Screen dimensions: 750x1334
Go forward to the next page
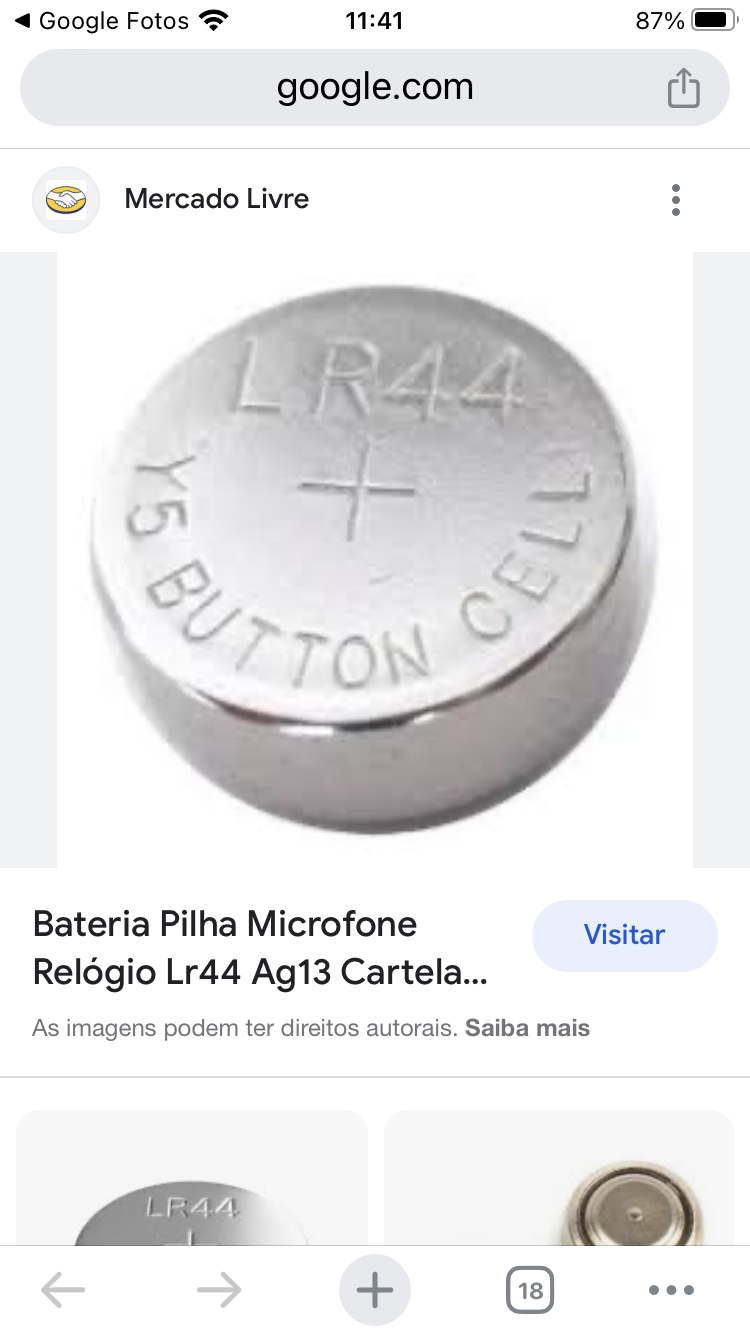[x=218, y=1290]
